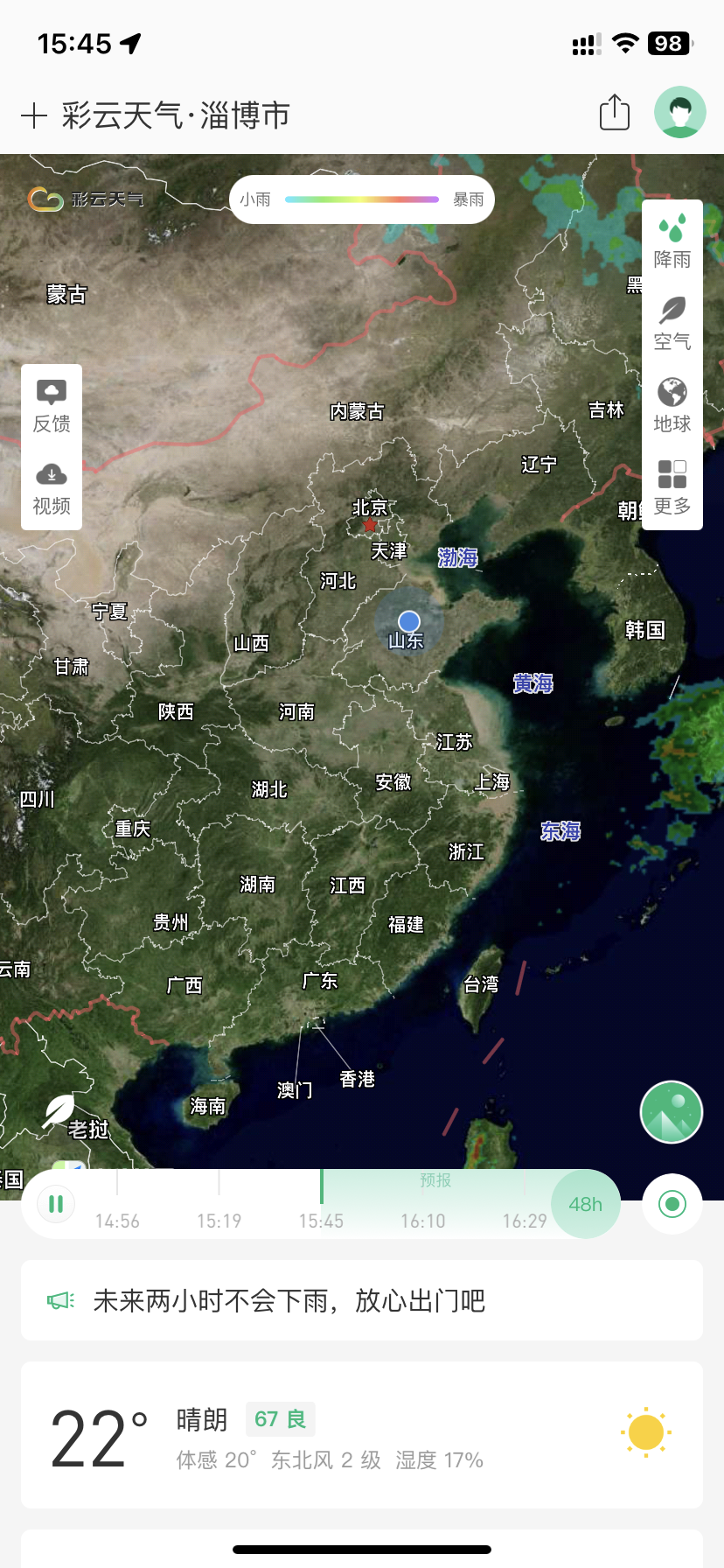Pause the radar animation playback
The height and width of the screenshot is (1568, 724).
(56, 1204)
